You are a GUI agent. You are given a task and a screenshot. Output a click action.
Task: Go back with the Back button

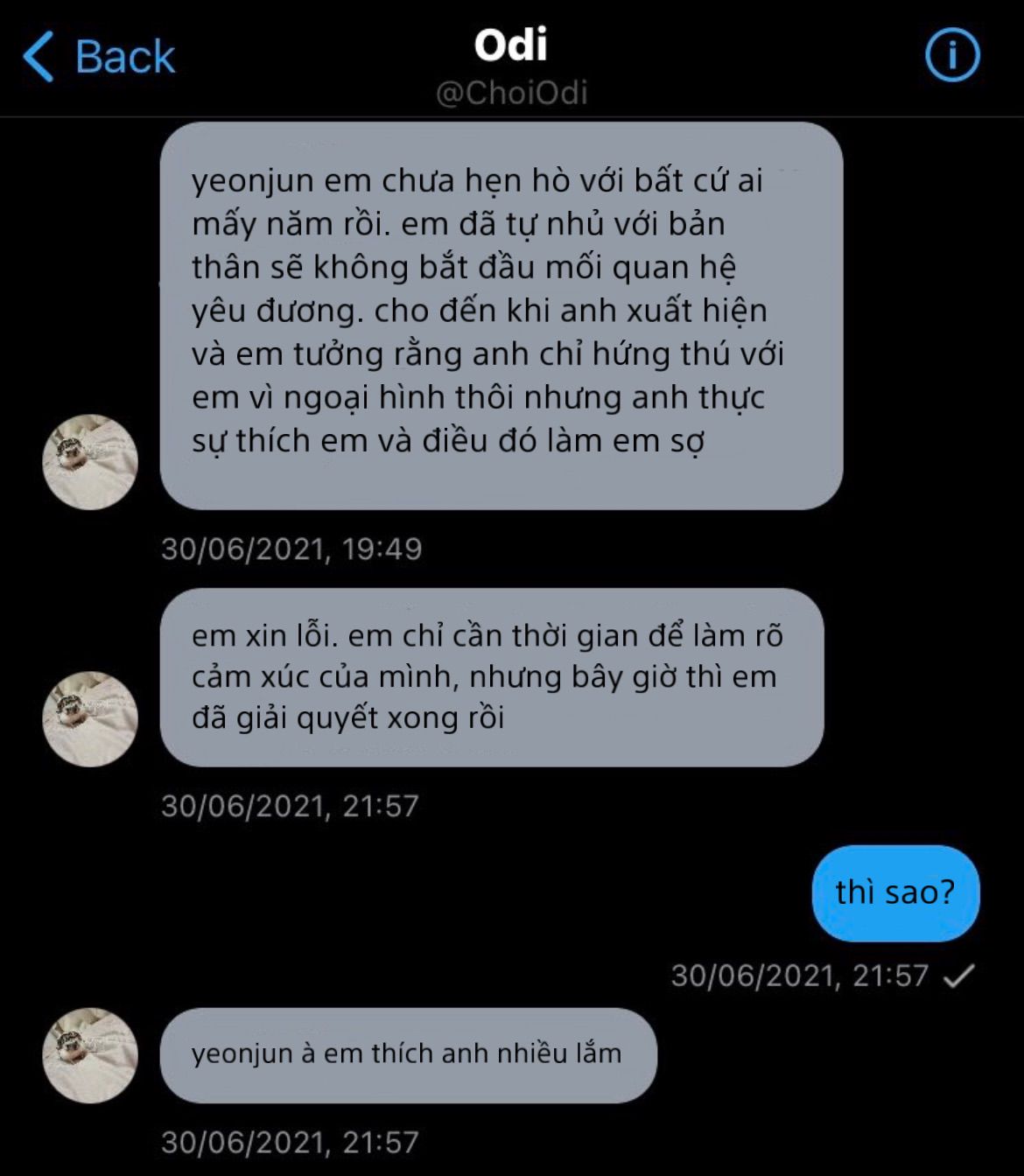click(x=98, y=57)
